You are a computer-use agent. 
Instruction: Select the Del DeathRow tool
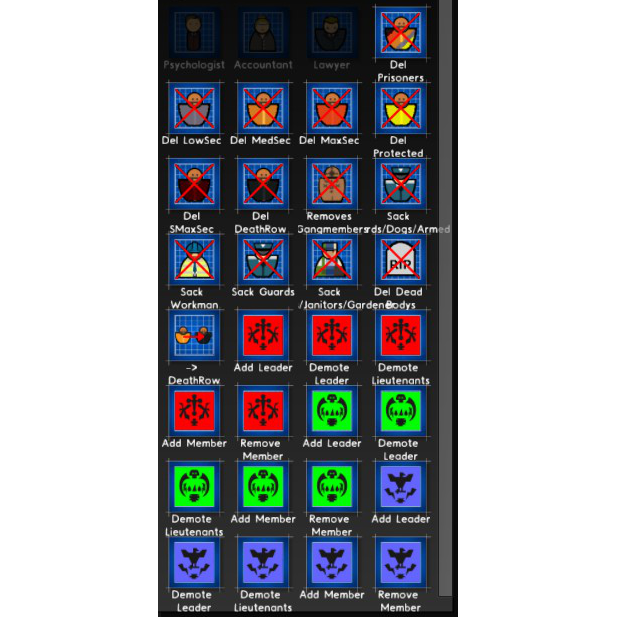tap(261, 184)
